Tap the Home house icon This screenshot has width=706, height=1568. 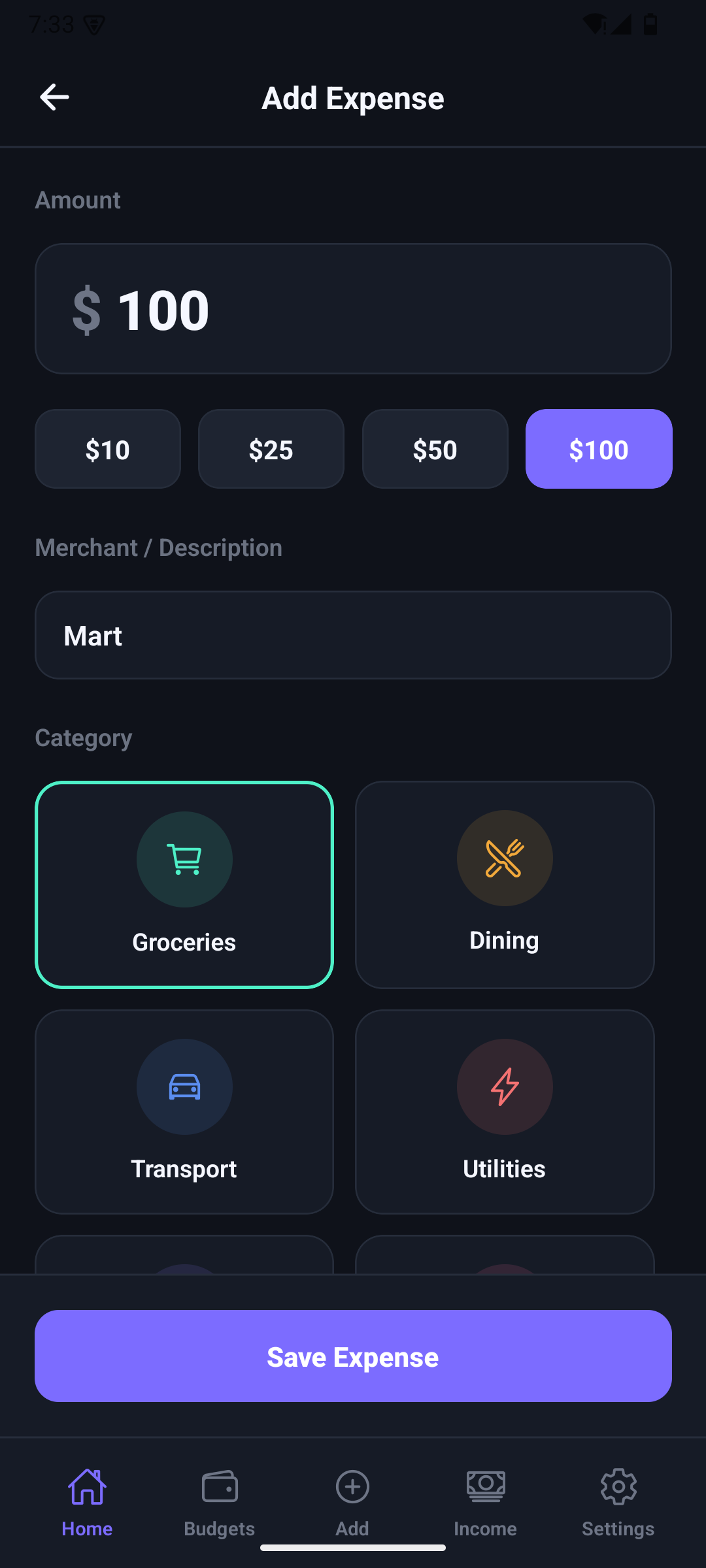coord(86,1487)
